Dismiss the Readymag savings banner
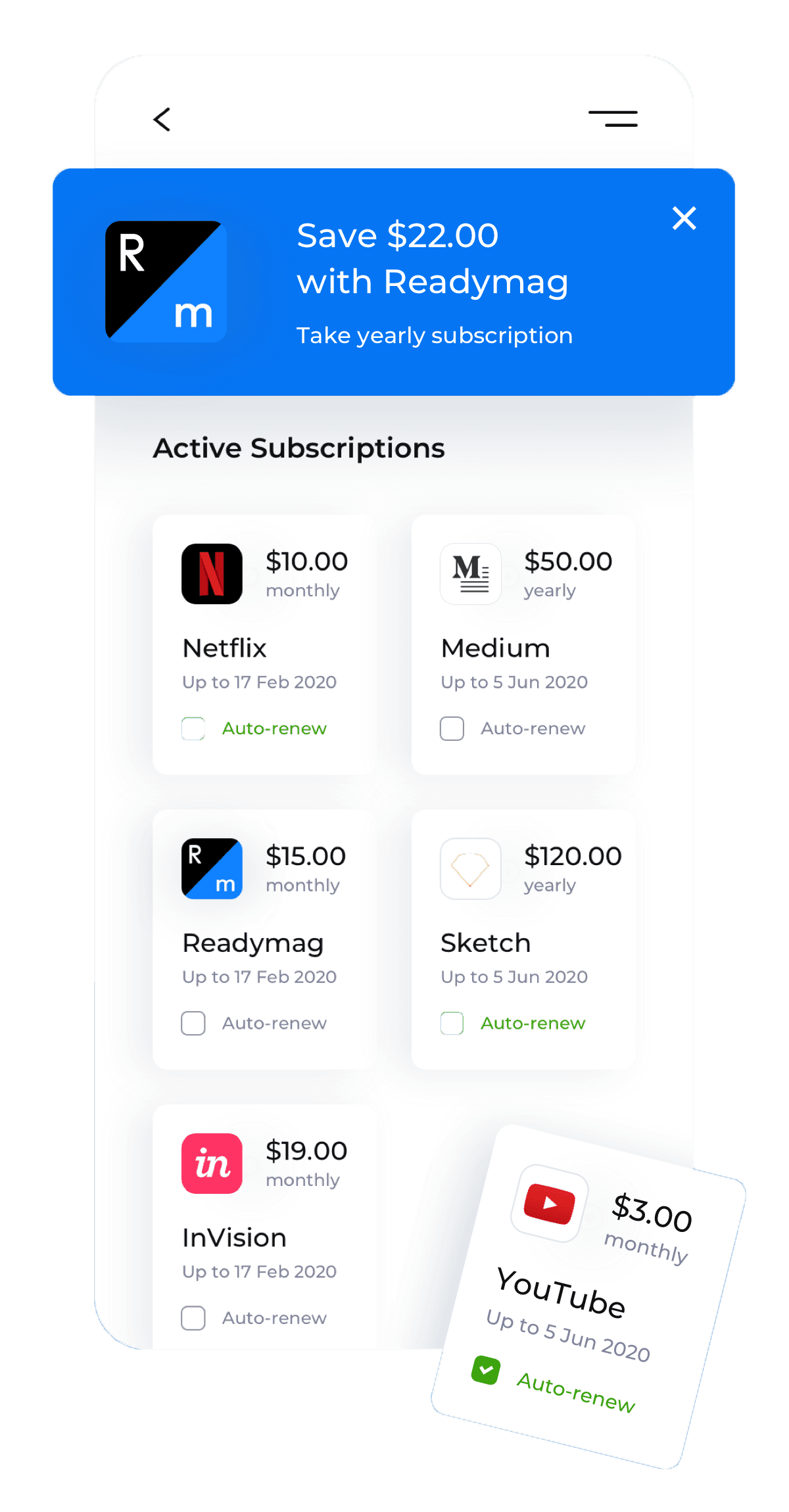 click(x=684, y=218)
